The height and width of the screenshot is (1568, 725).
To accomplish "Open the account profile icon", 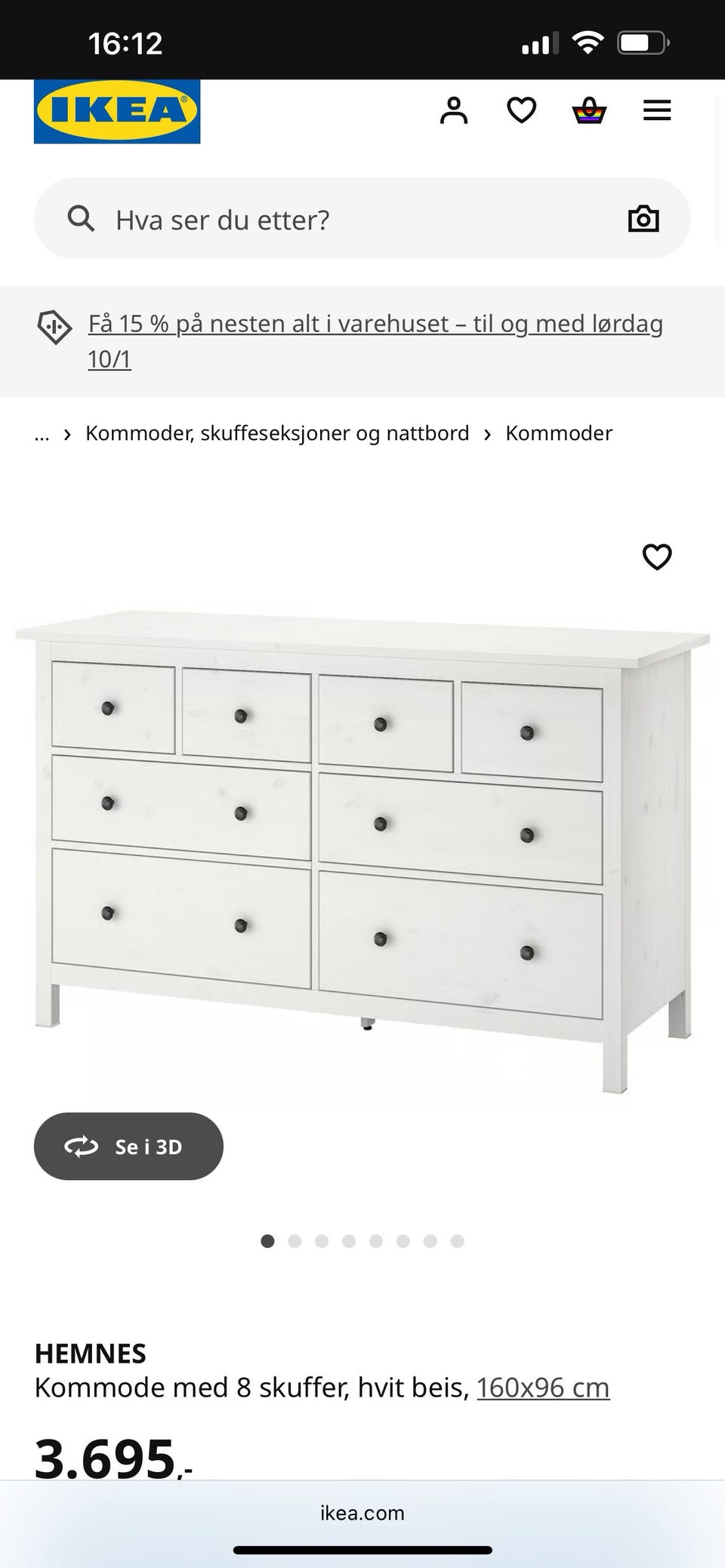I will [454, 110].
